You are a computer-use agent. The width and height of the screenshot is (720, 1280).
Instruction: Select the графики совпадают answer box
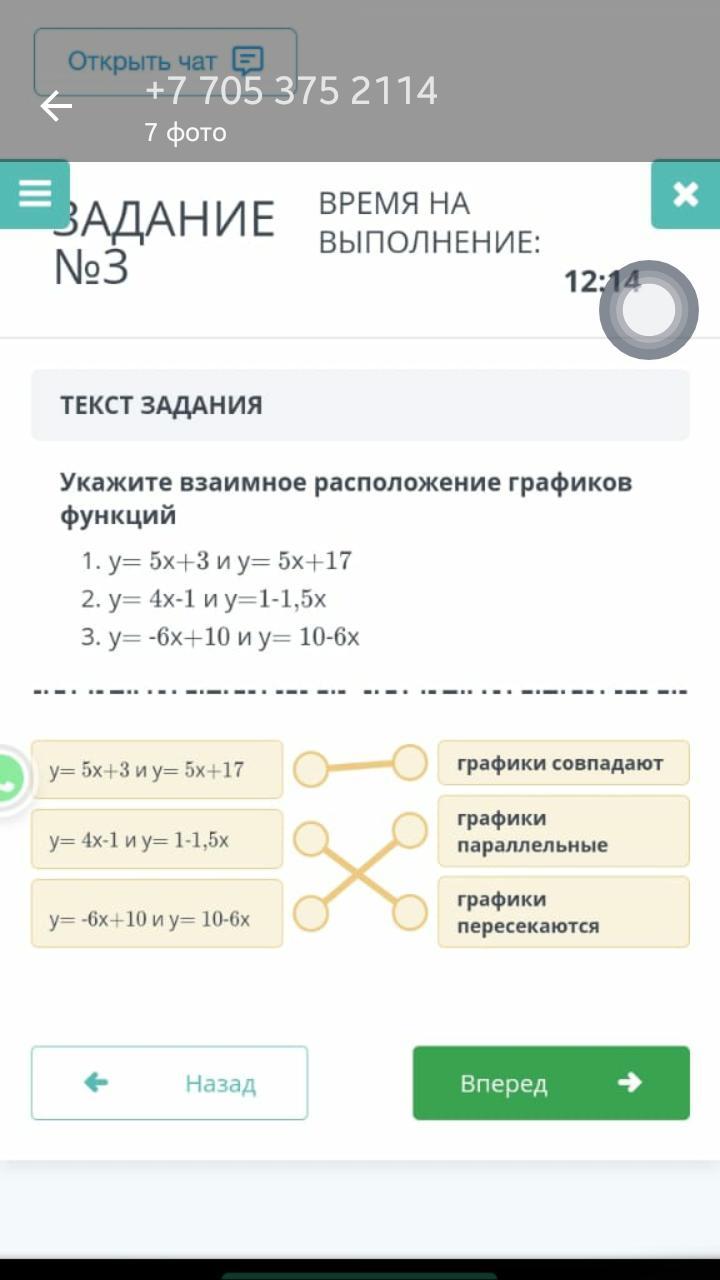coord(564,763)
